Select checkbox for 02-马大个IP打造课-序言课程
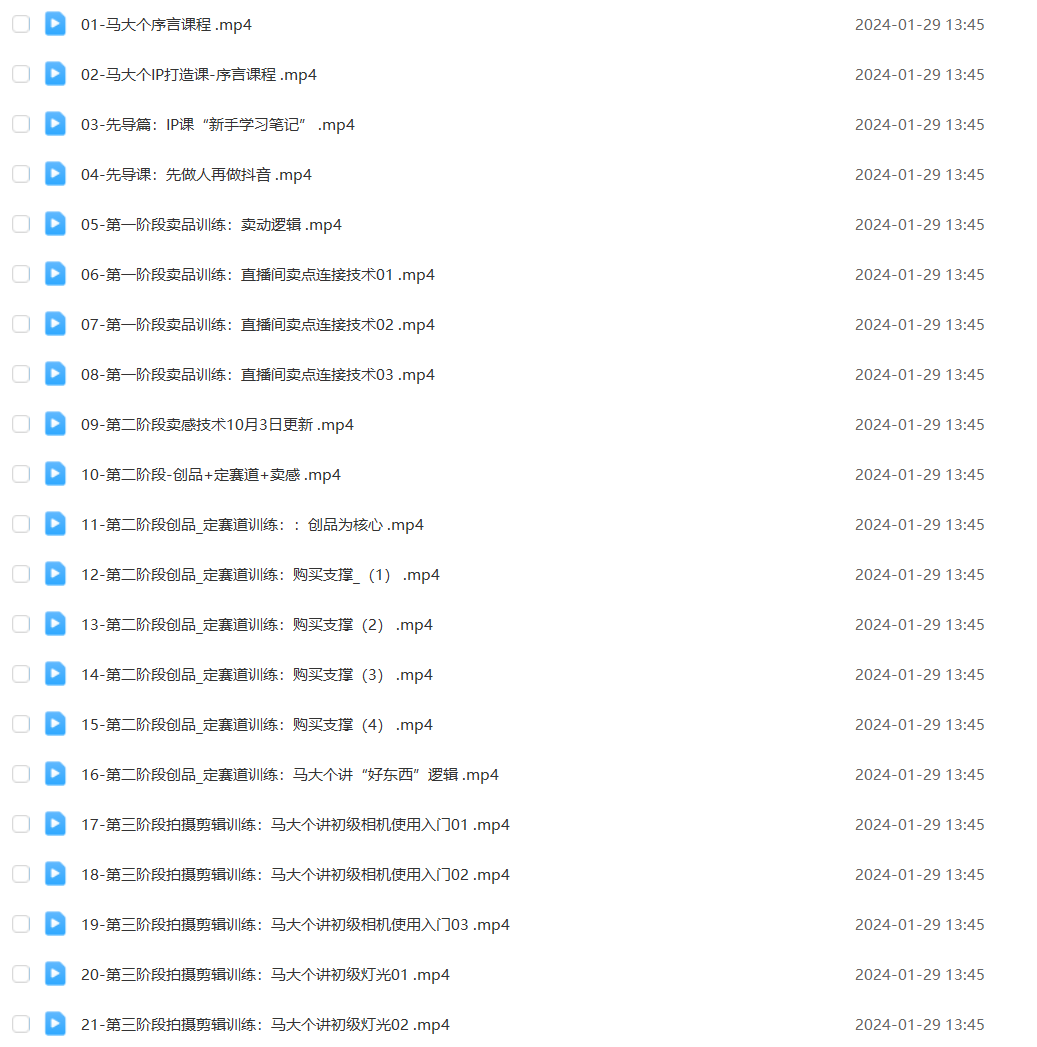 (x=21, y=74)
